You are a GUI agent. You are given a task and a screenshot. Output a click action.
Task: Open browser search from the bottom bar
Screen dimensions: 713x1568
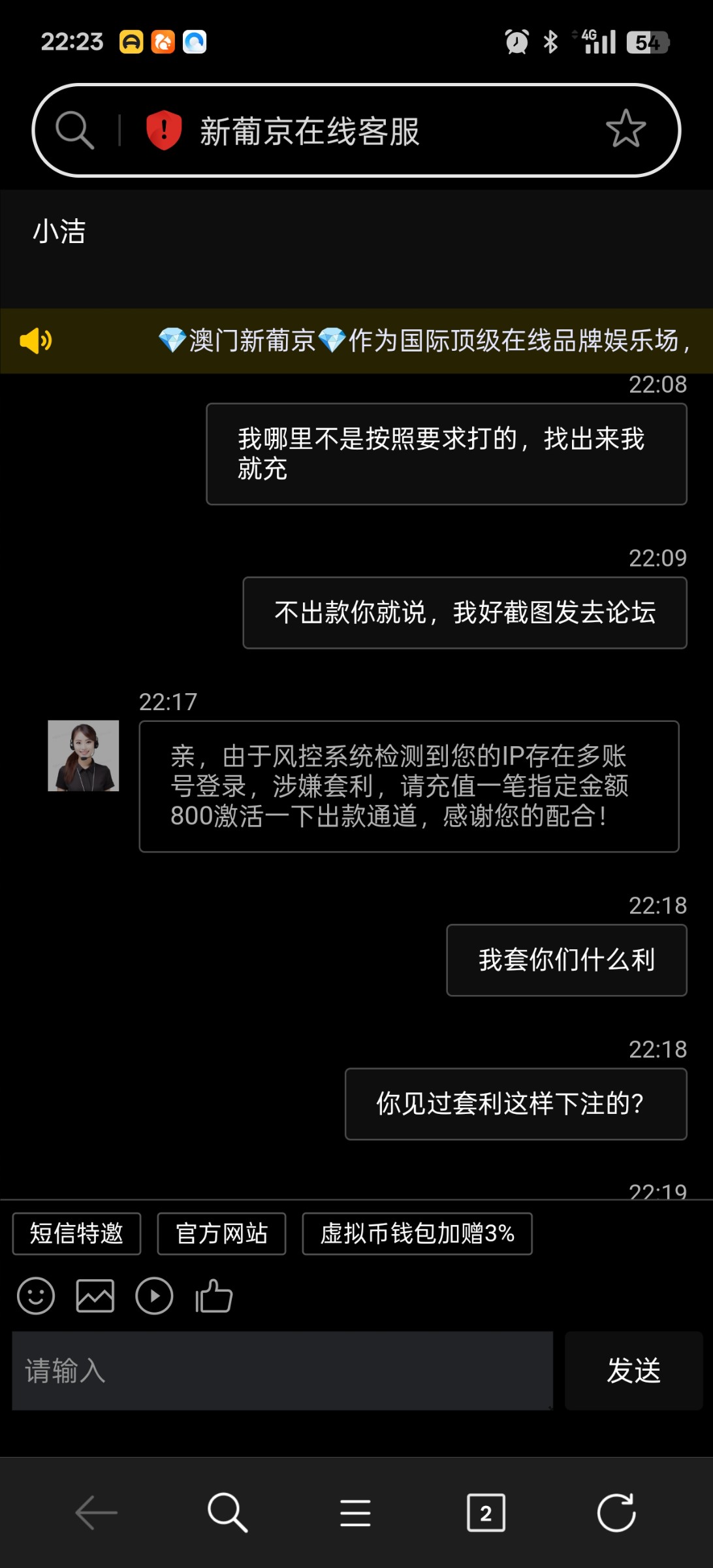(227, 1512)
